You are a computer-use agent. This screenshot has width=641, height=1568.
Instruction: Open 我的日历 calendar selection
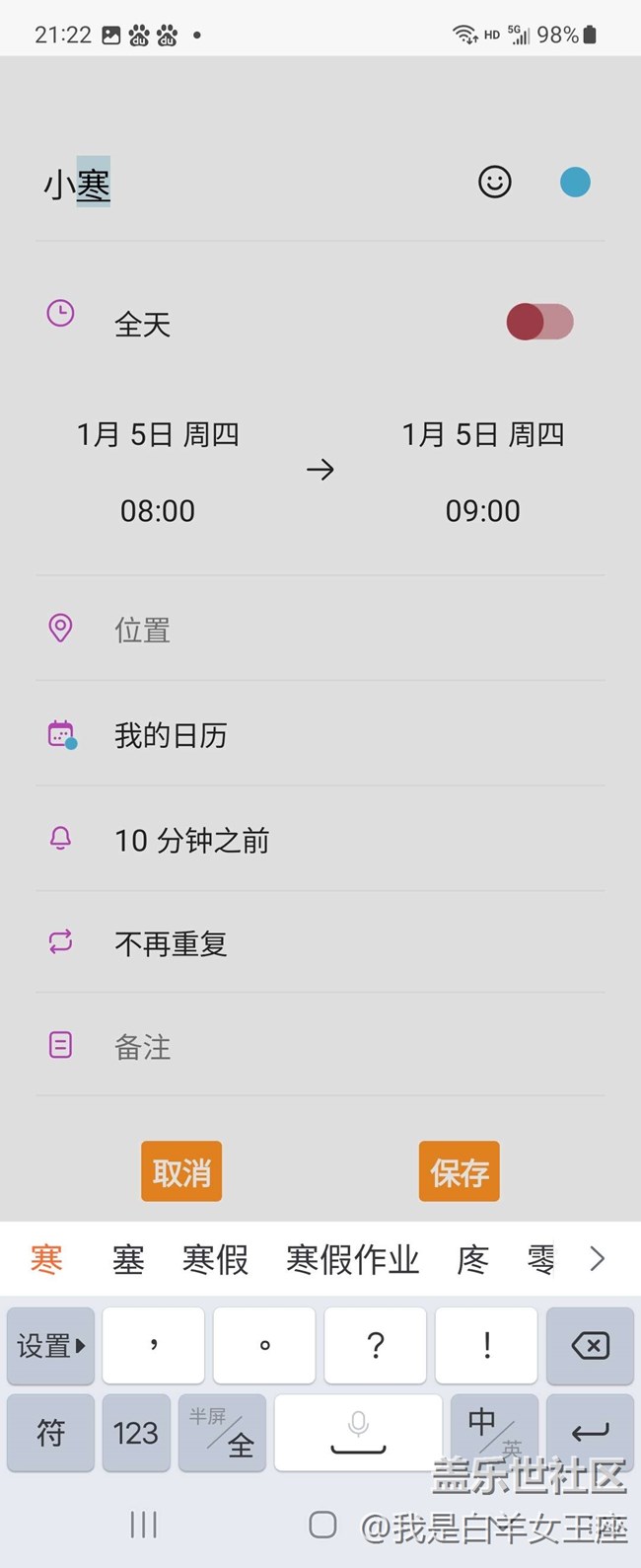[172, 735]
